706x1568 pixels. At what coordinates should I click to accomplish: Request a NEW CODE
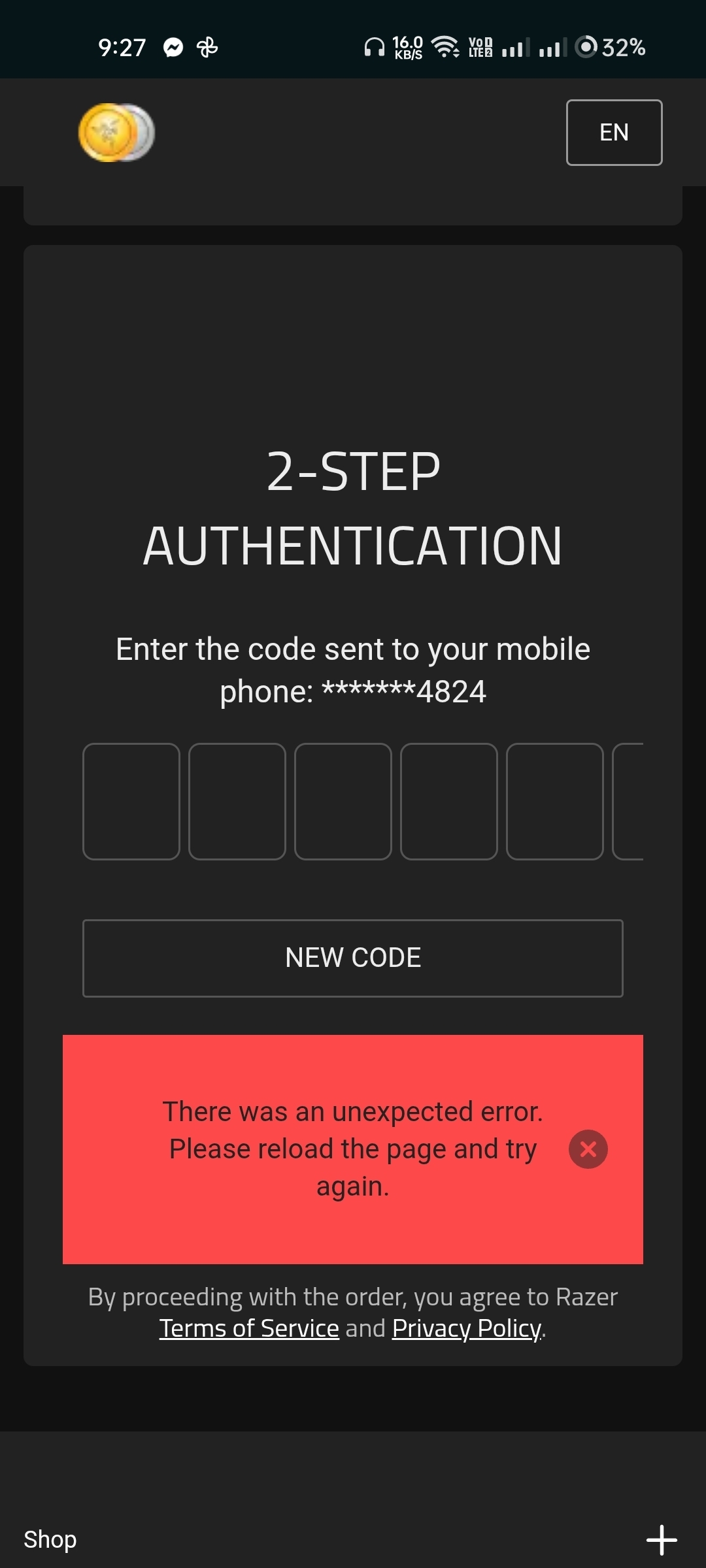click(353, 958)
